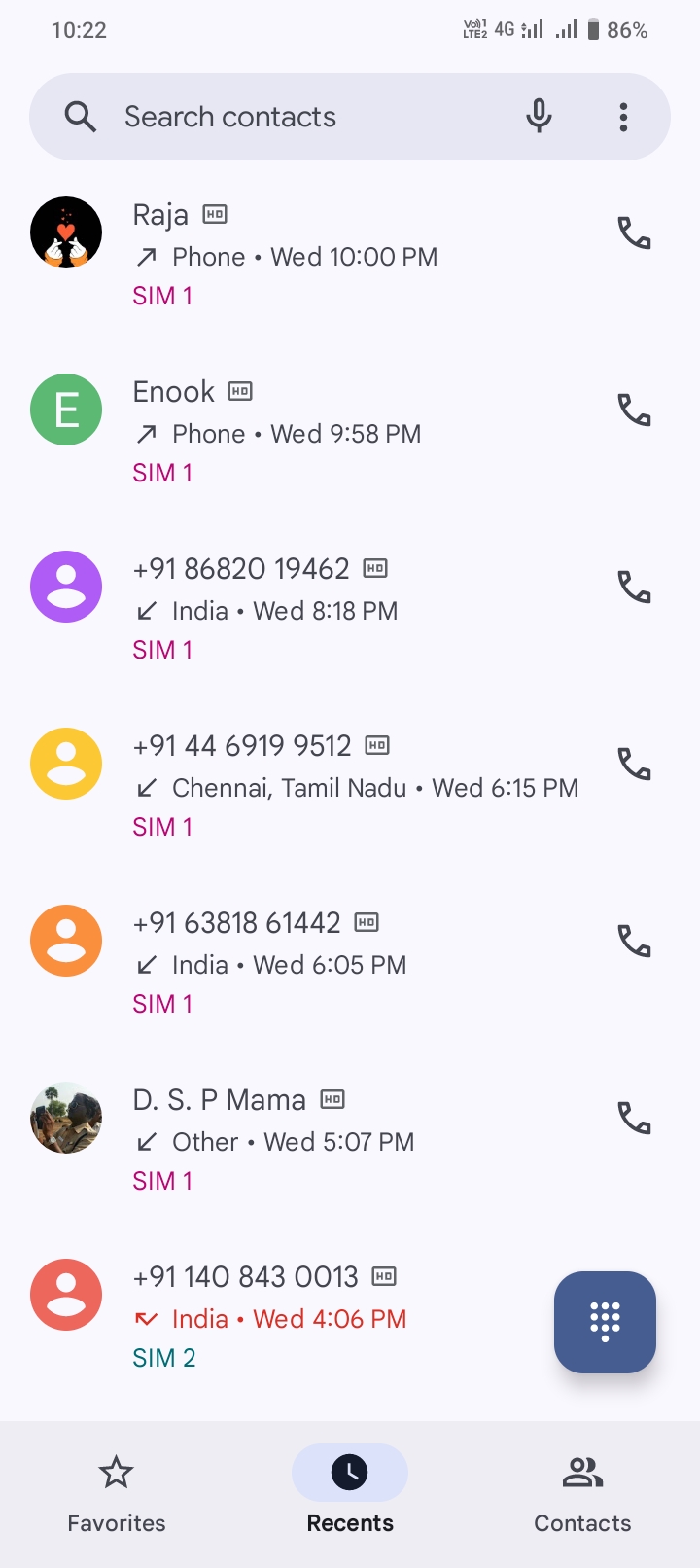Call Raja using the phone icon
The height and width of the screenshot is (1568, 700).
(634, 233)
